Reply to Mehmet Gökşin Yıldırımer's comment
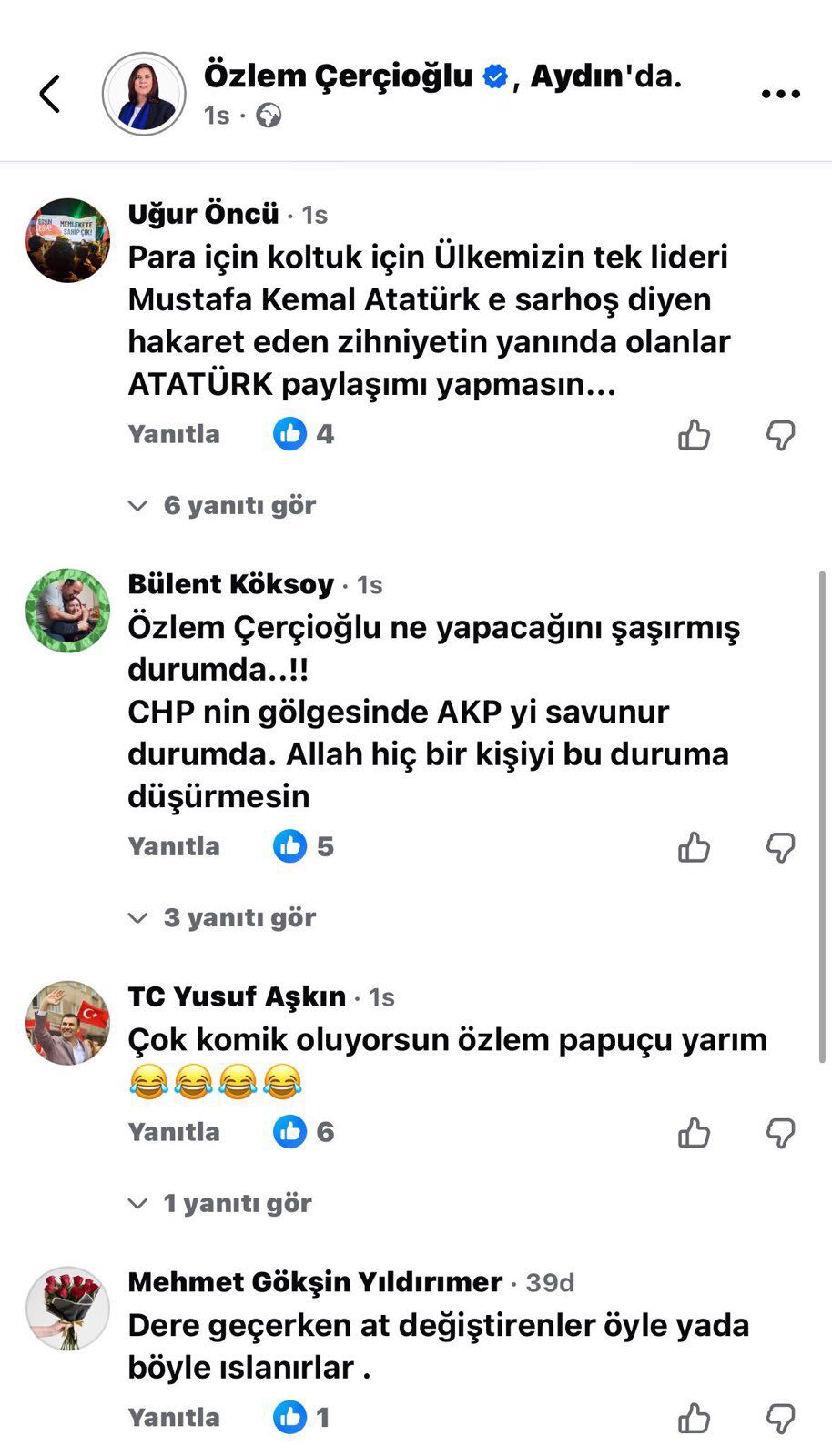 point(174,1418)
